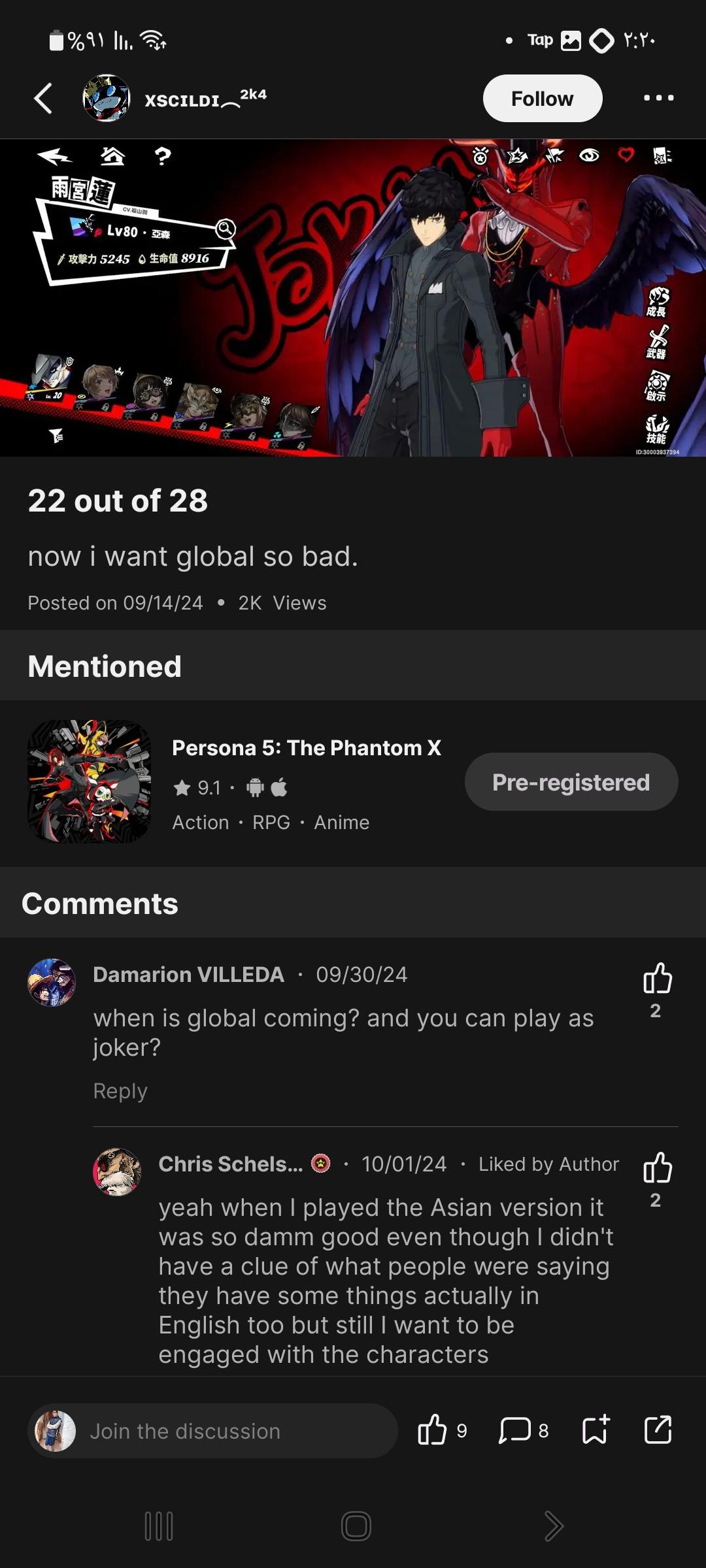
Task: Go back using the top arrow
Action: (x=43, y=99)
